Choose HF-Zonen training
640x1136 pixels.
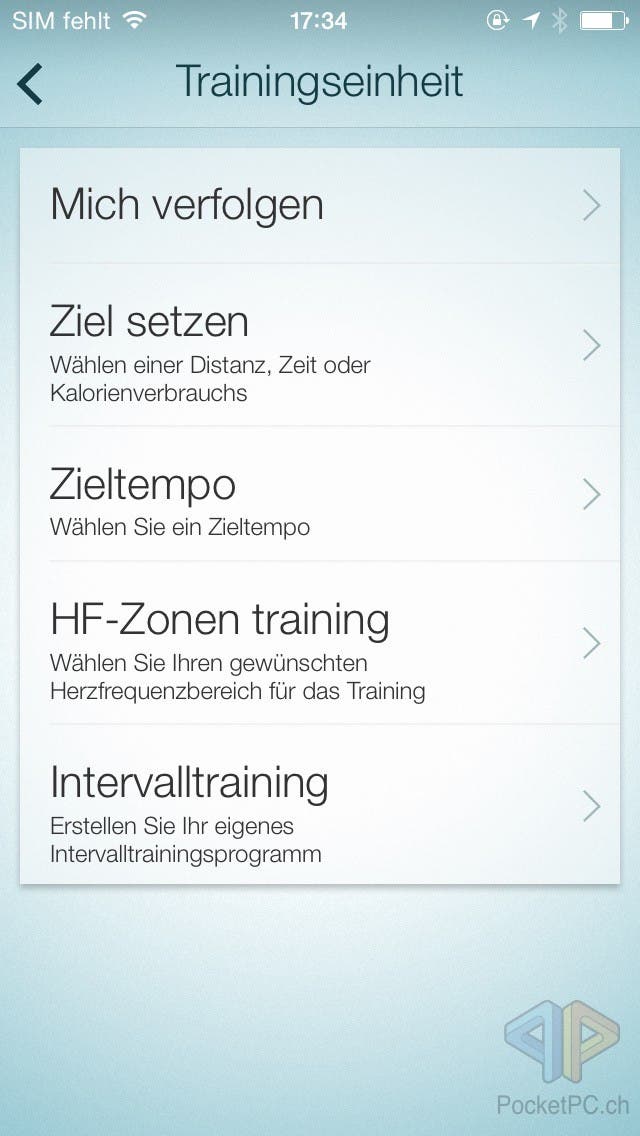click(320, 643)
